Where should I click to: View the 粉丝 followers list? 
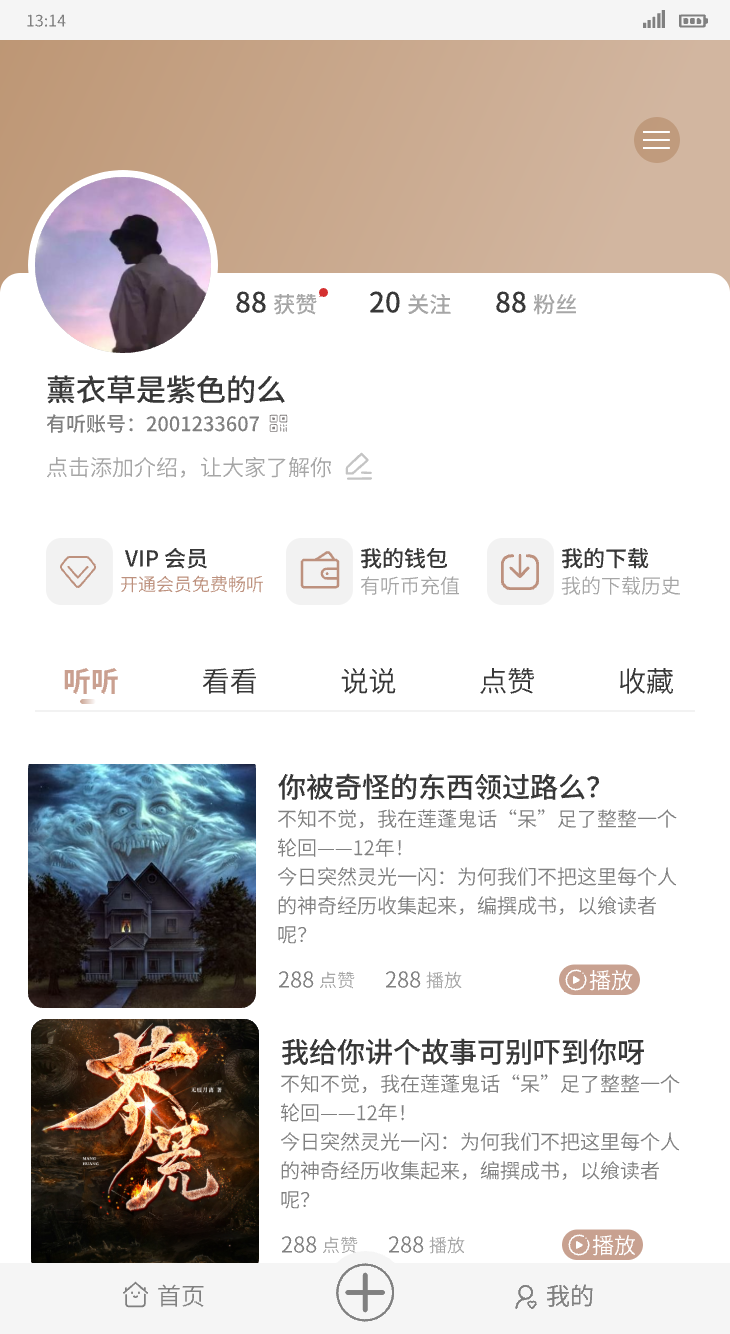[x=536, y=303]
